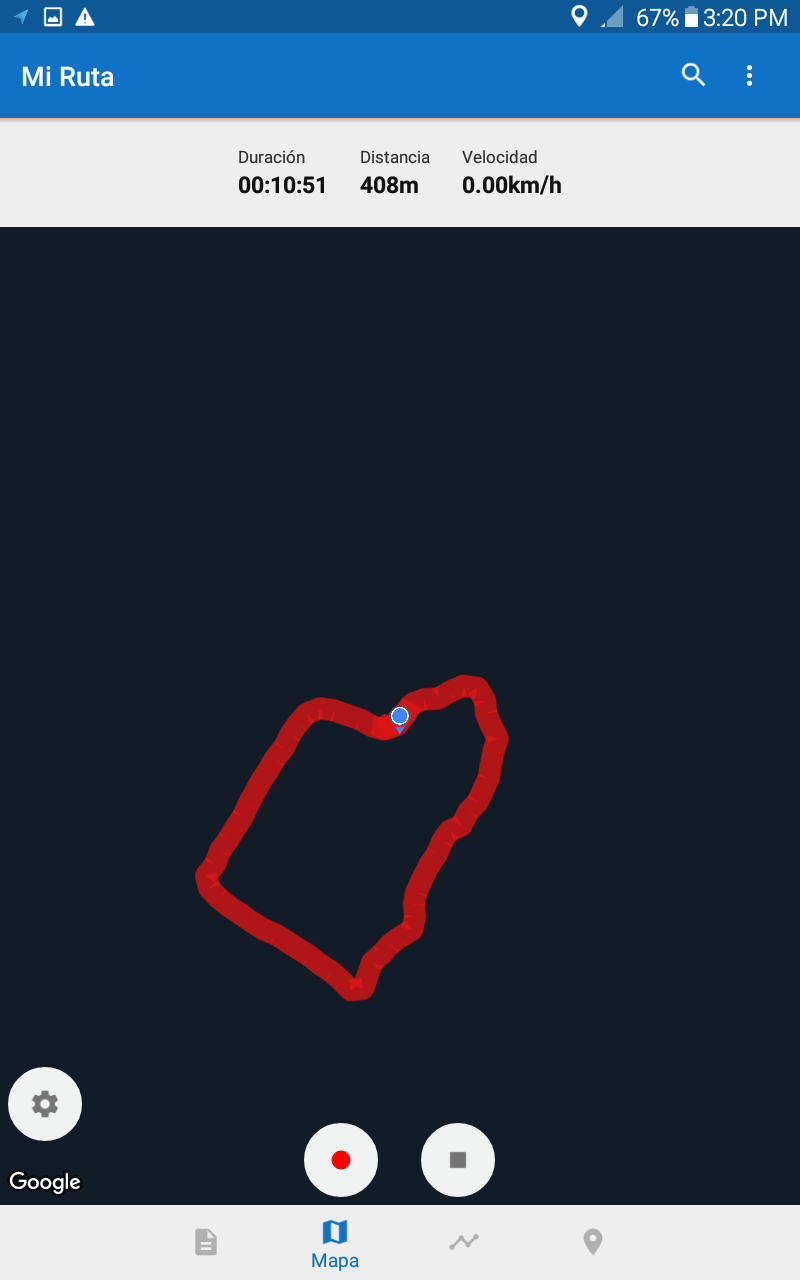Select the Mapa tab
The width and height of the screenshot is (800, 1280).
[x=335, y=1243]
